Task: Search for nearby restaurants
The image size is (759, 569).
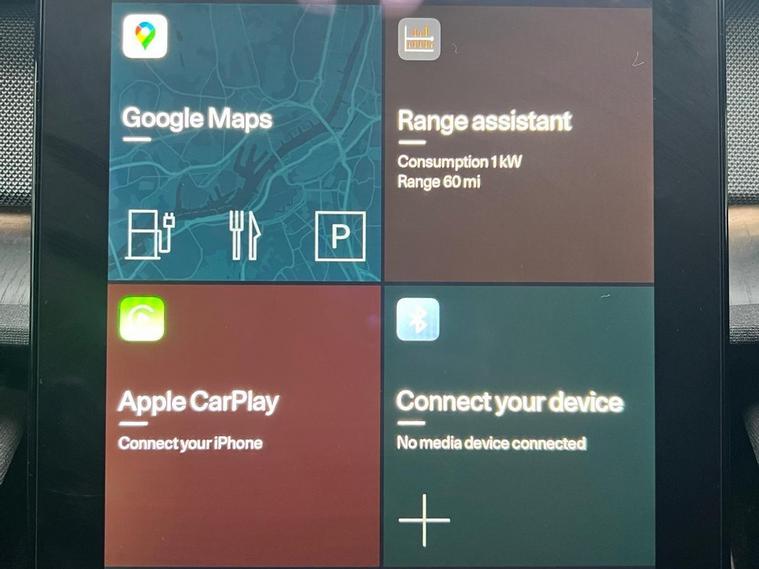Action: pos(245,236)
